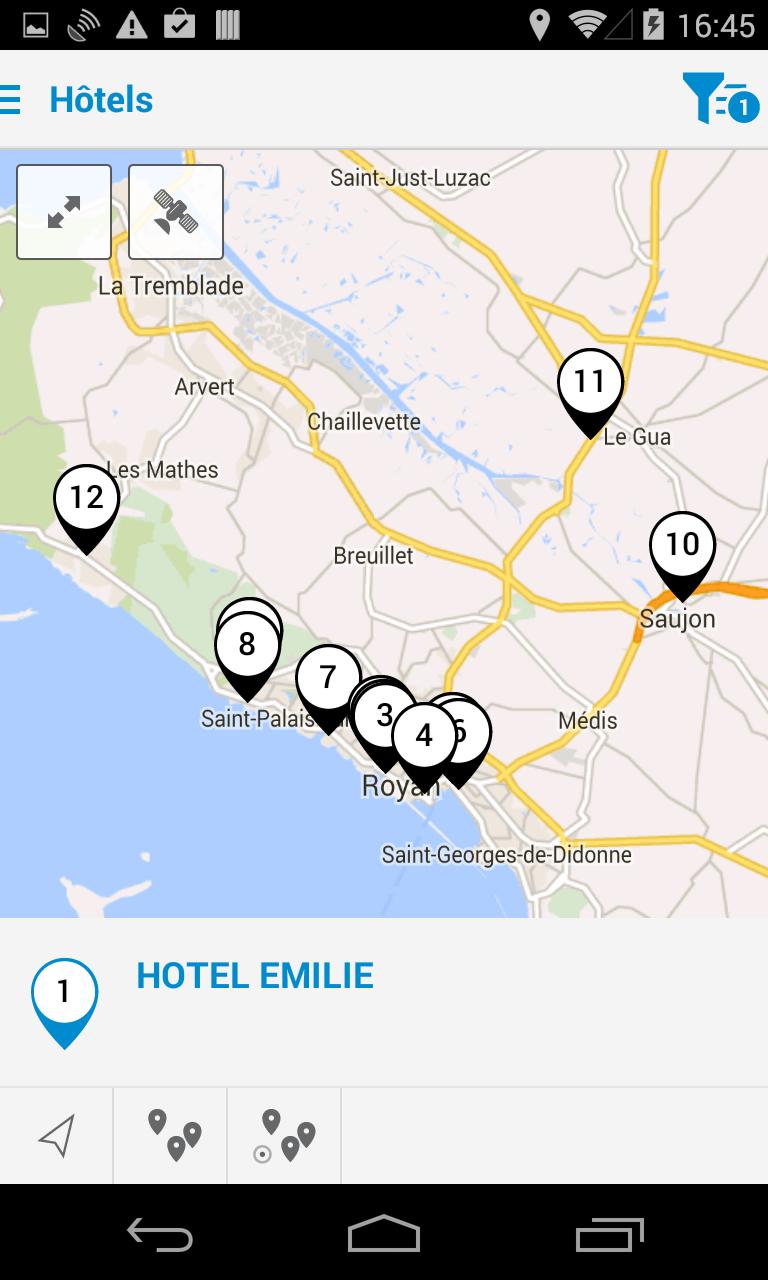
Task: Center markers around current position icon
Action: click(284, 1135)
